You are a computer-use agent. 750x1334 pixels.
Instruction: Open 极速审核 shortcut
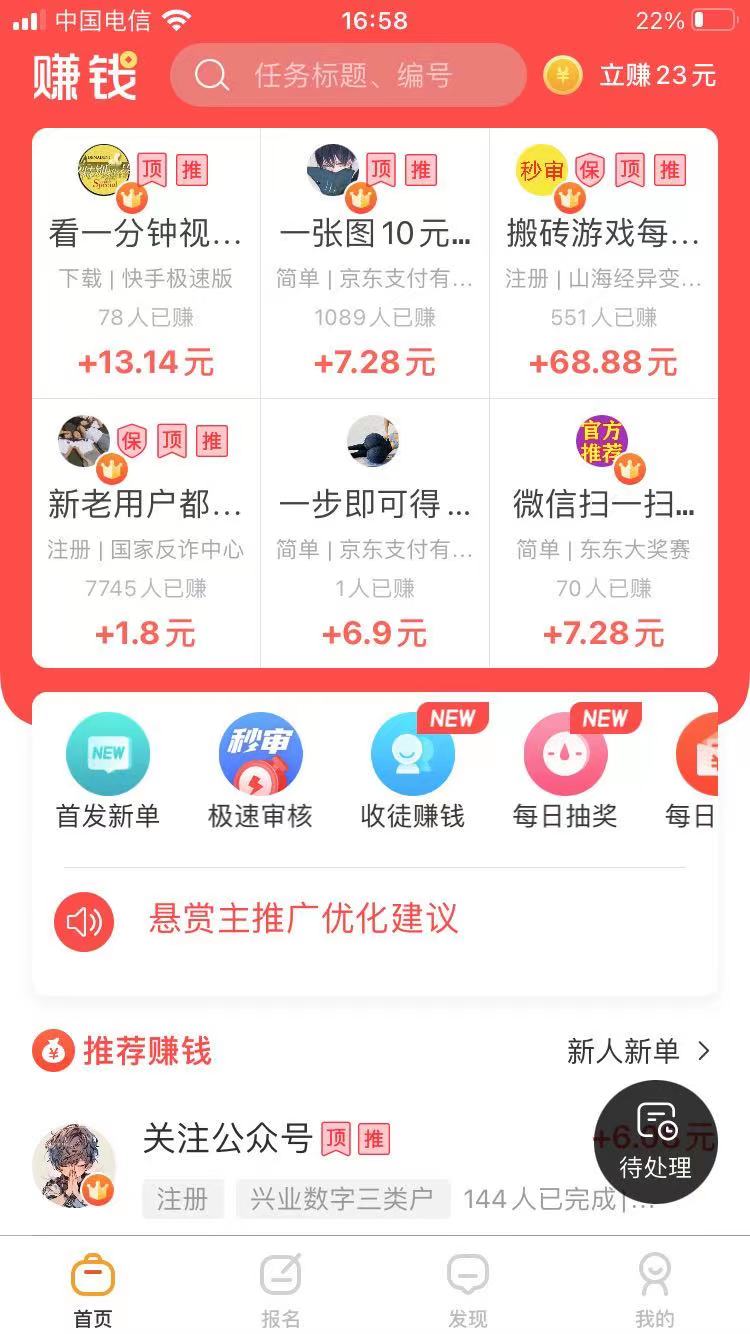pyautogui.click(x=260, y=771)
